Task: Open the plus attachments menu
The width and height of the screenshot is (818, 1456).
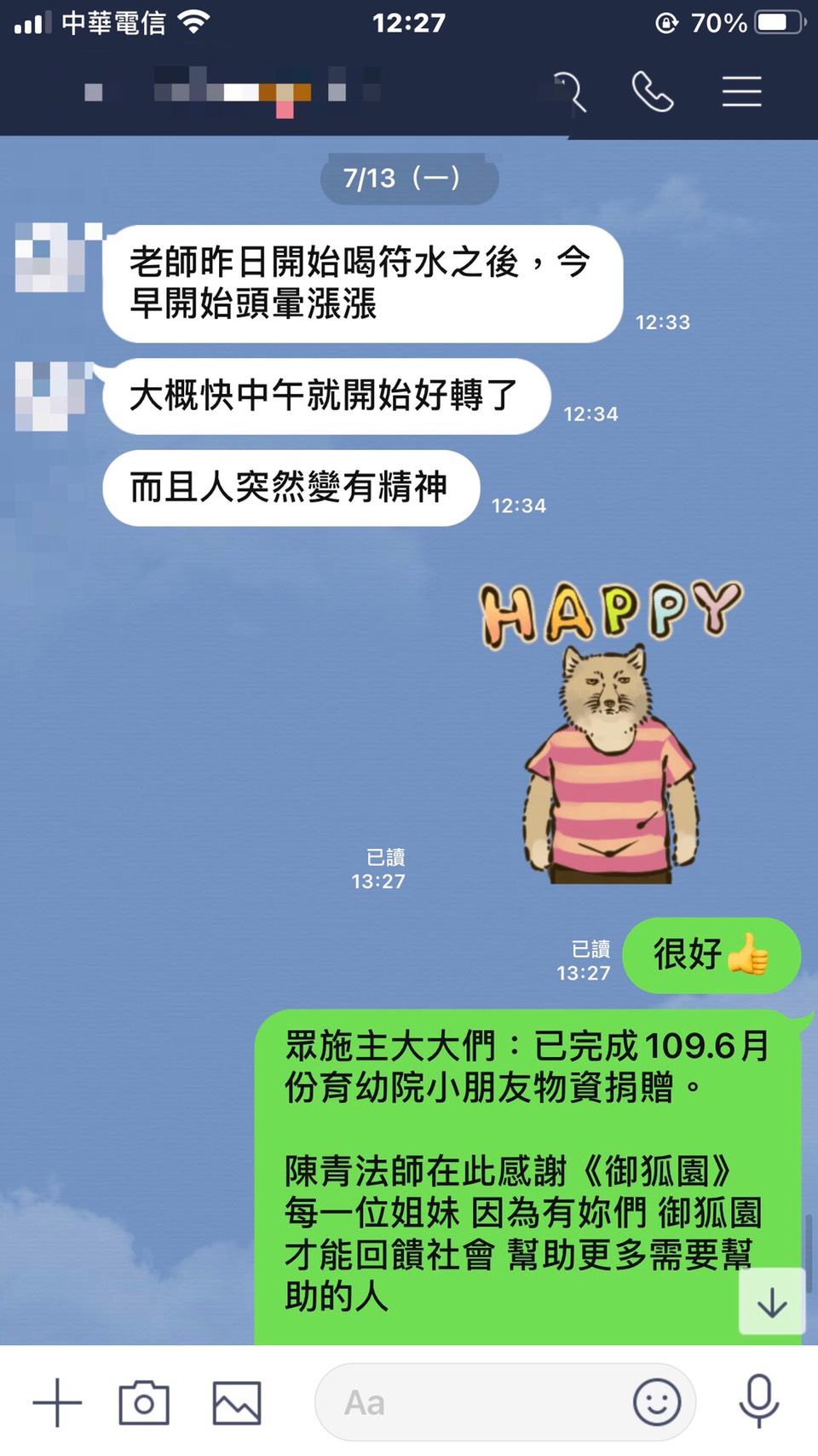Action: [57, 1402]
